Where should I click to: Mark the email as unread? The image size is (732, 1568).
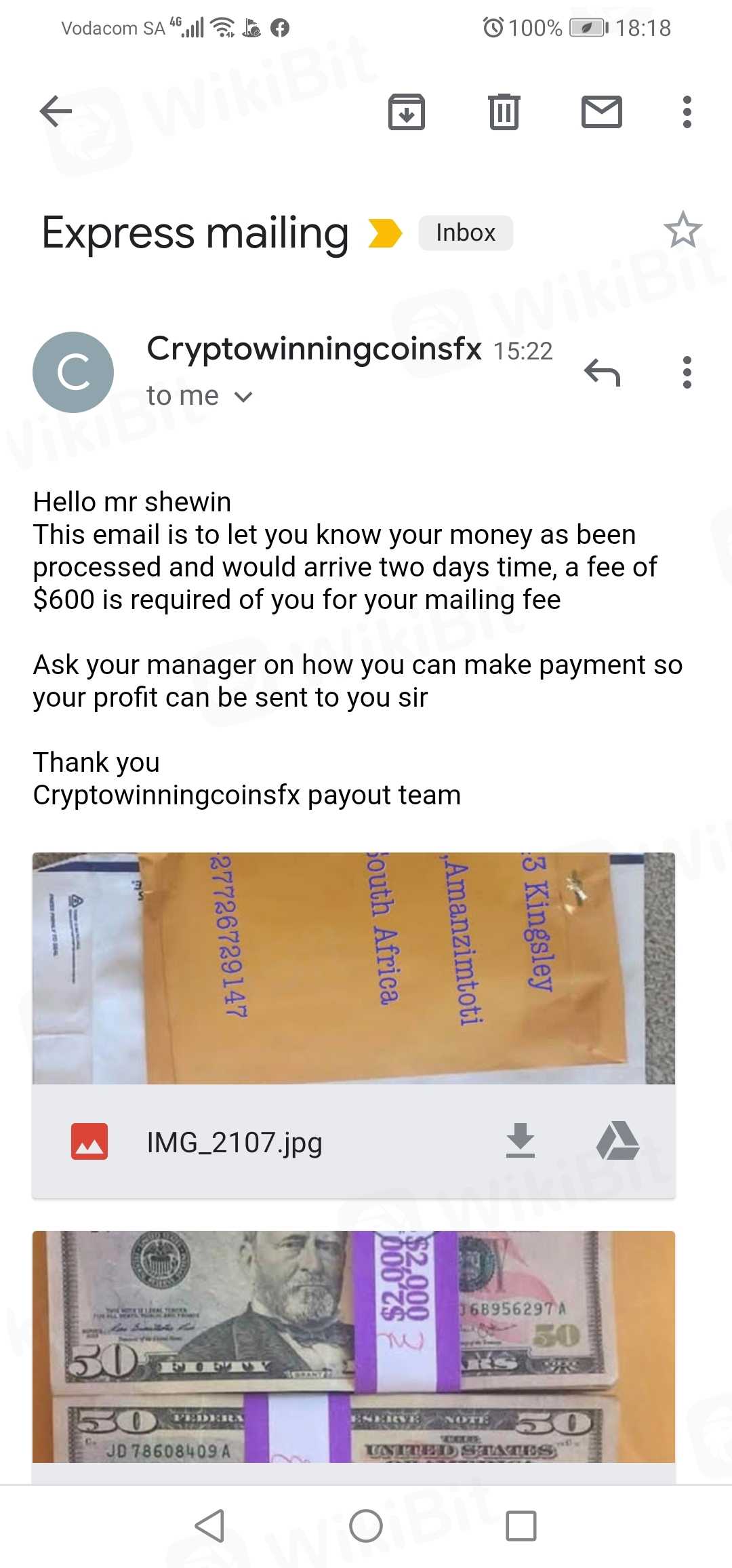coord(601,112)
